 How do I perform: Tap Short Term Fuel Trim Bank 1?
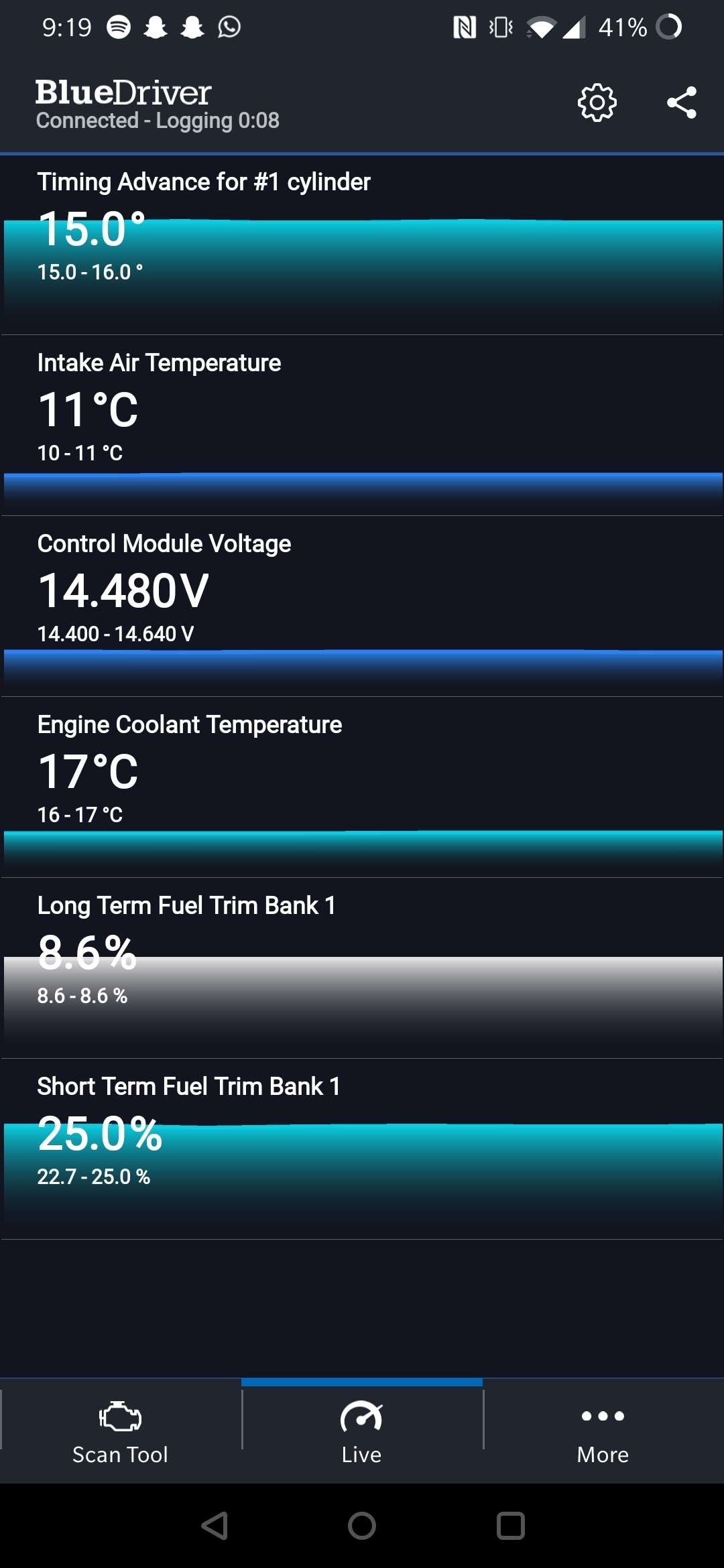[362, 1149]
